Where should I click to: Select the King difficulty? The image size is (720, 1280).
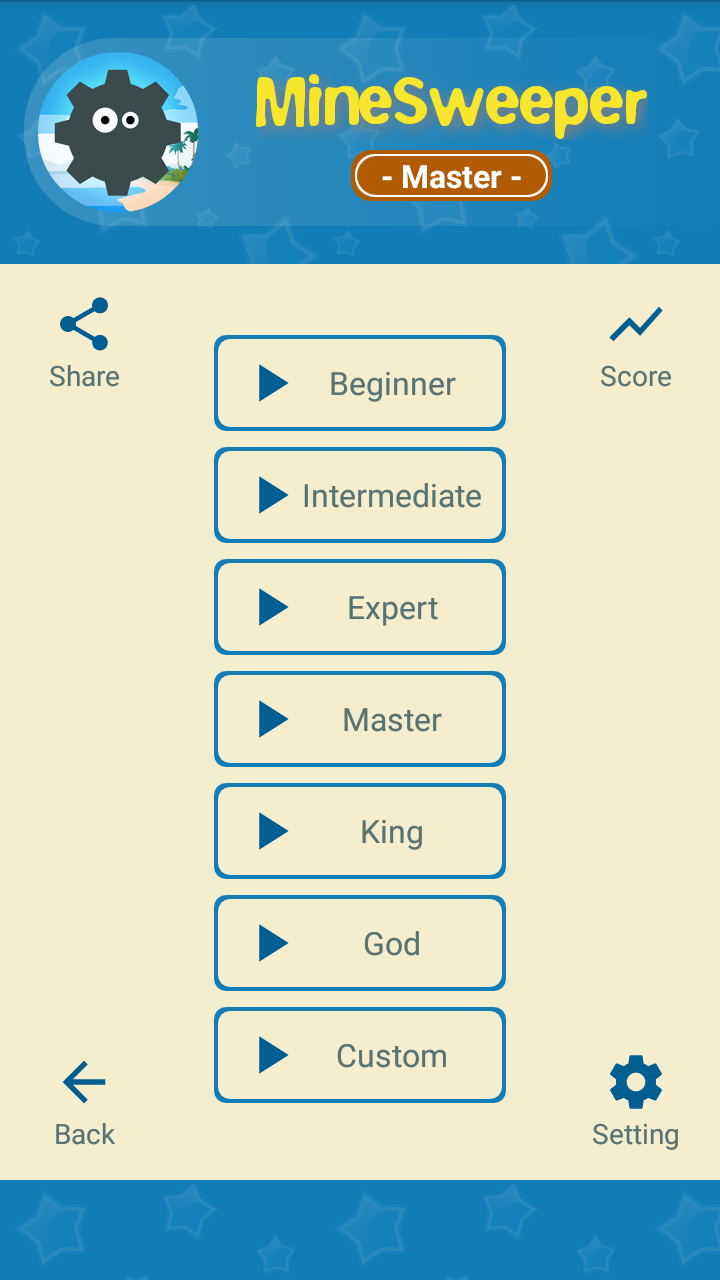point(360,831)
